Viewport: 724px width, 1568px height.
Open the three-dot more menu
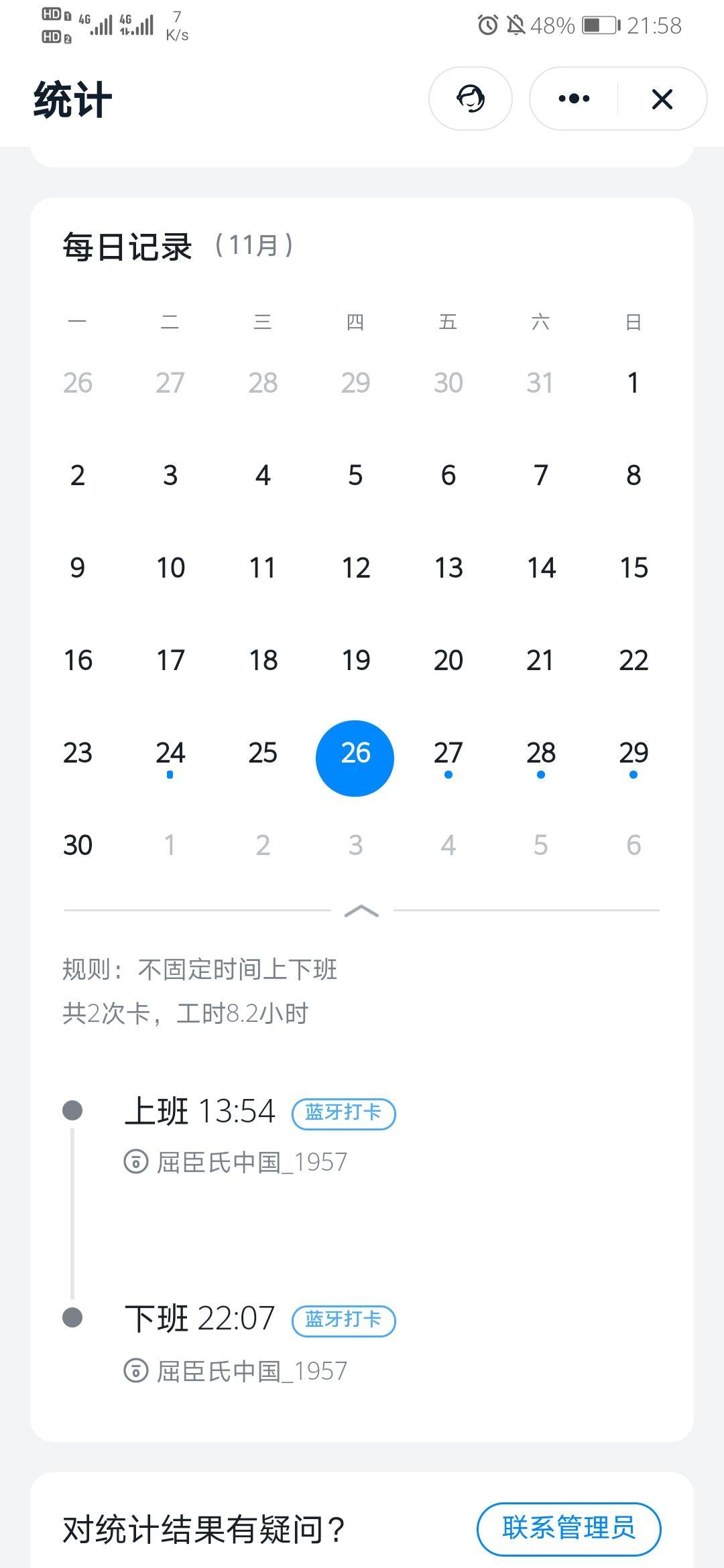pyautogui.click(x=574, y=99)
